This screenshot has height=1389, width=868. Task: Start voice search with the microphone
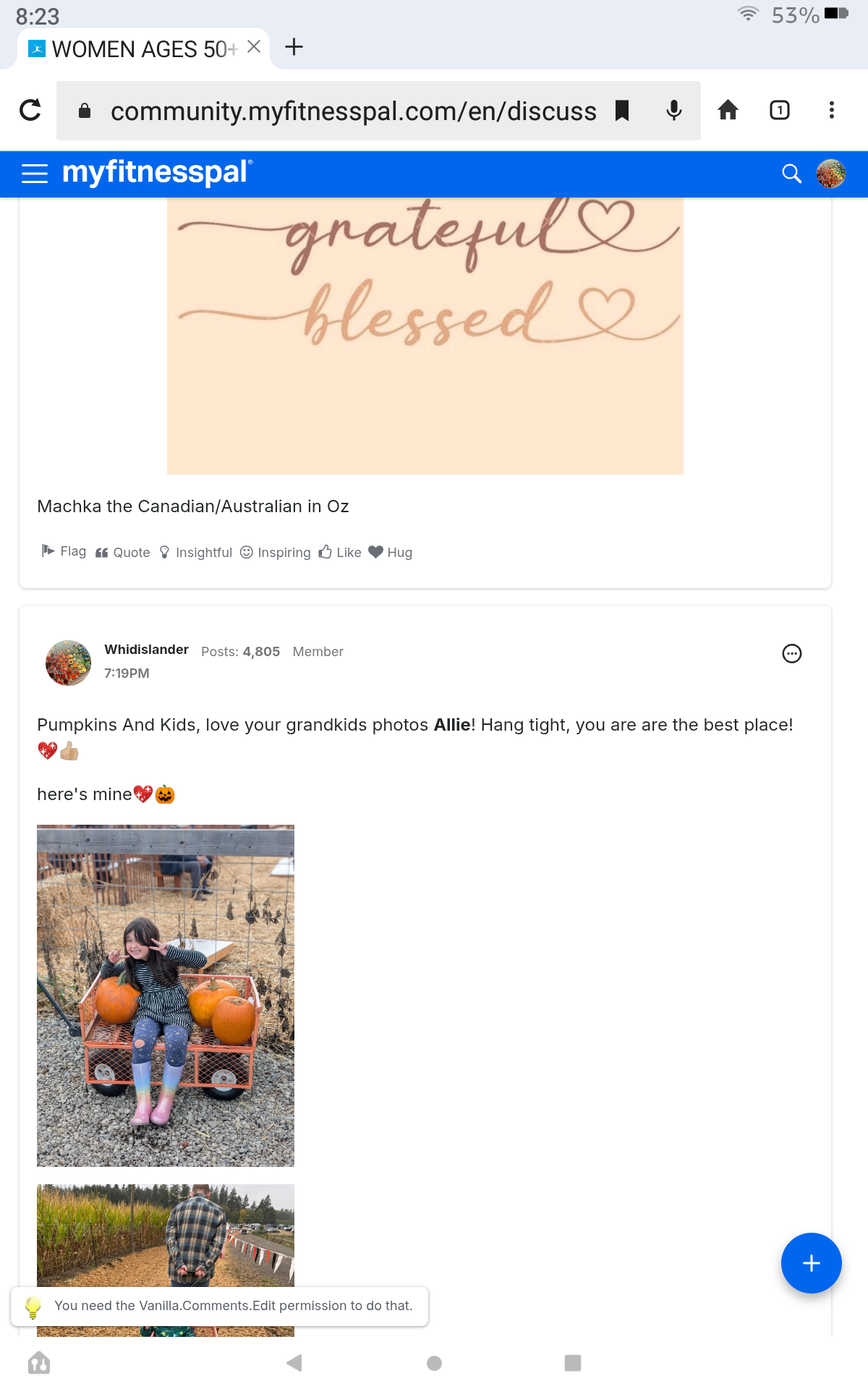point(673,111)
